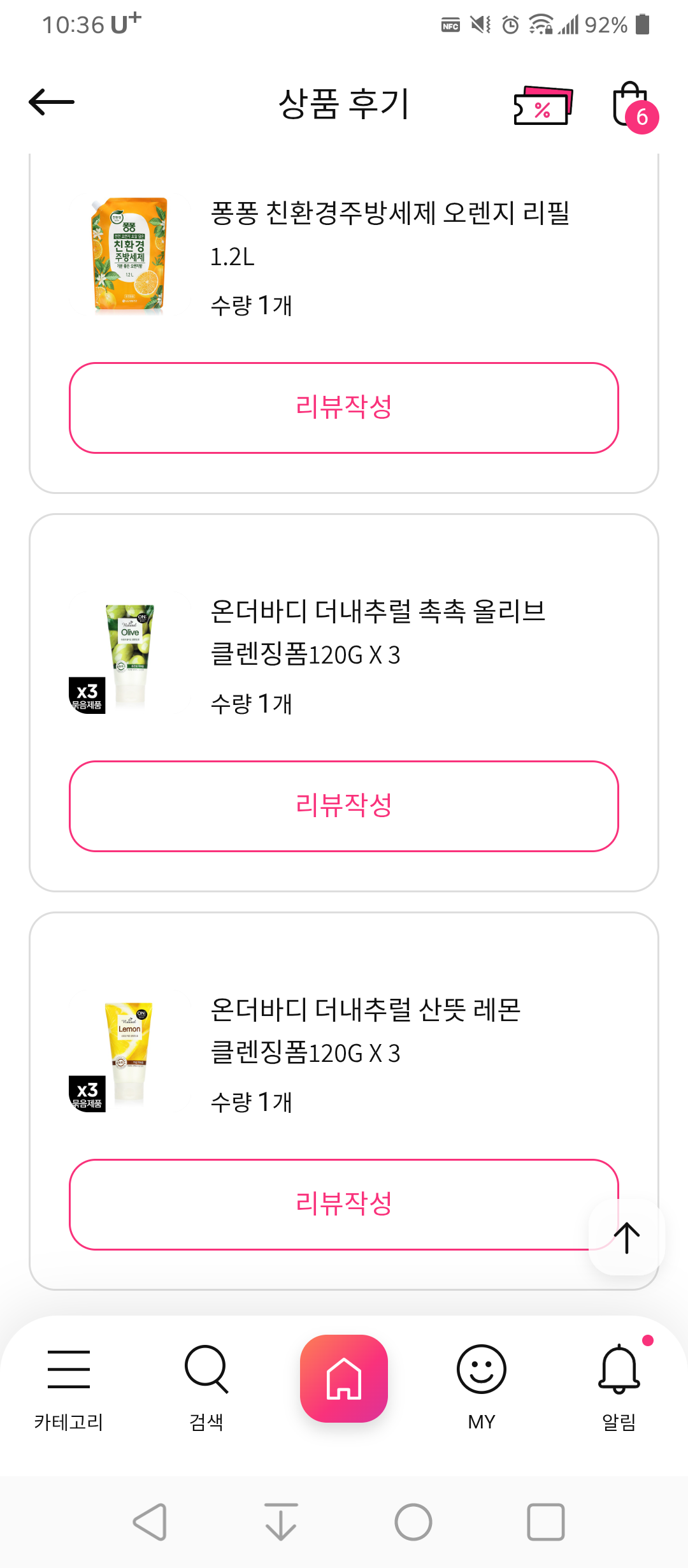
Task: Open the shopping bag with 6 items
Action: coord(632,105)
